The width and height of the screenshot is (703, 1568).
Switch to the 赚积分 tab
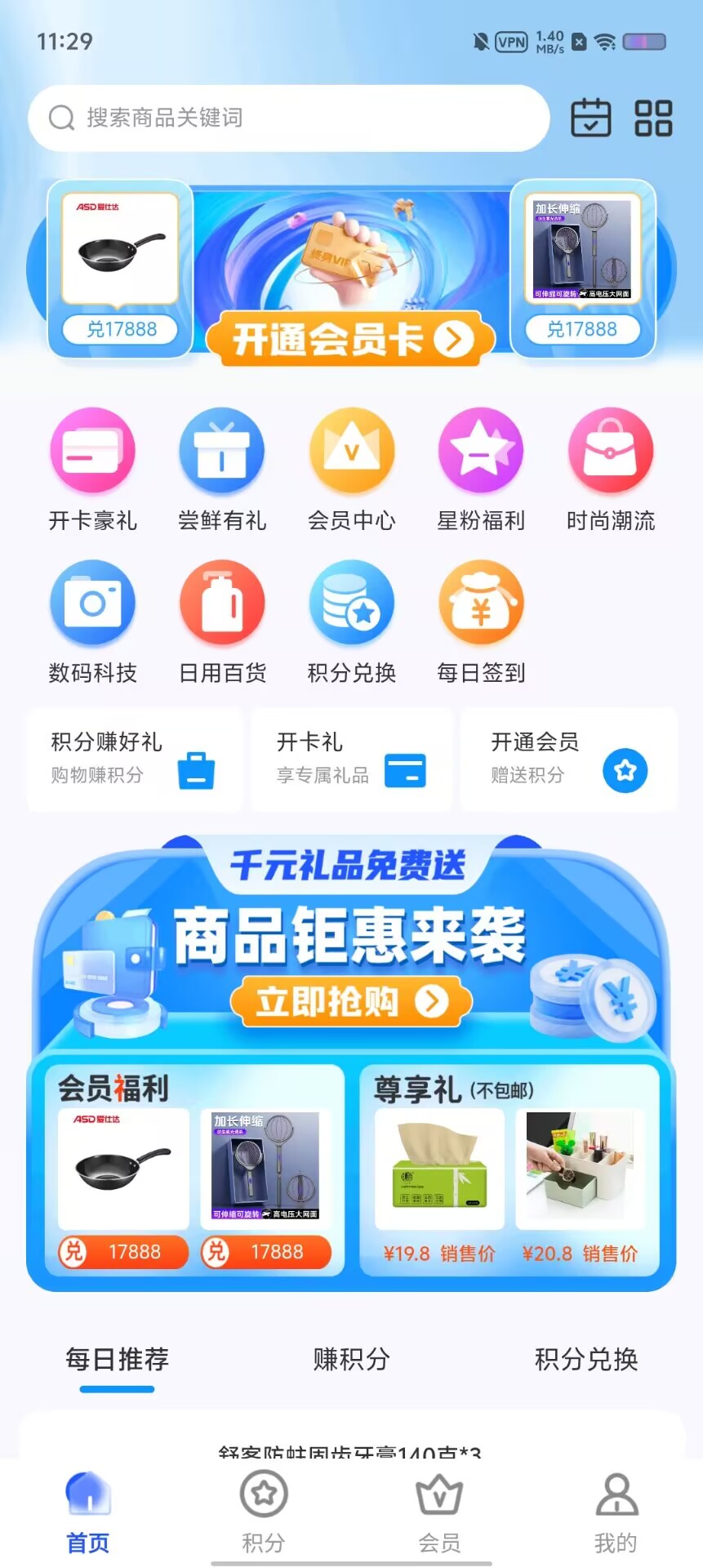coord(351,1359)
